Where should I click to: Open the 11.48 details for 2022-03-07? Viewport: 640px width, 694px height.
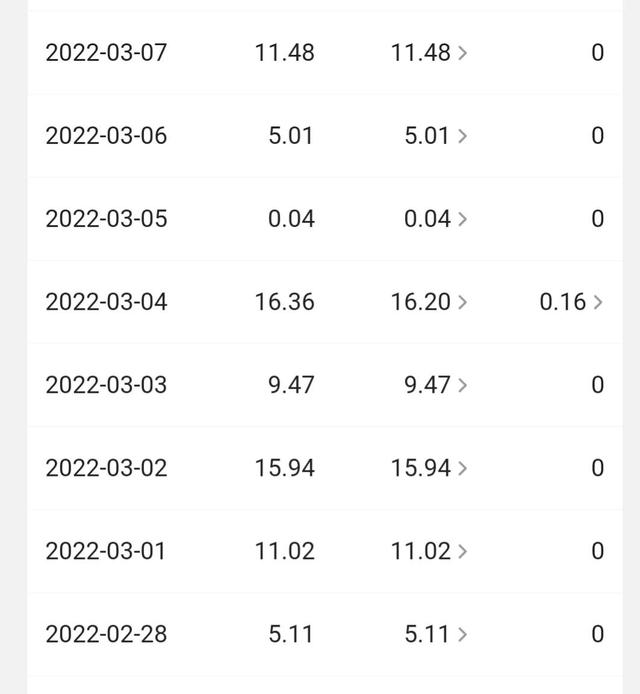pos(429,53)
